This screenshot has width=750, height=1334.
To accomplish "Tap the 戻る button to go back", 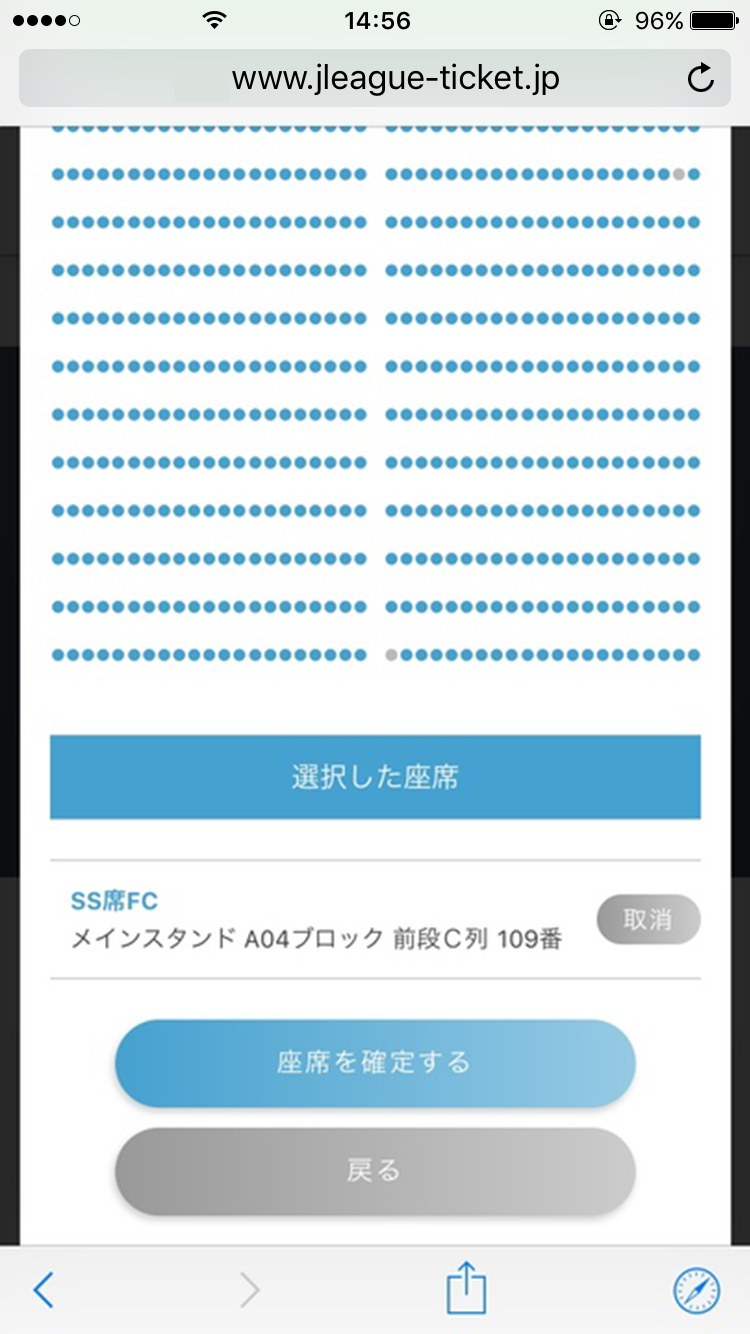I will (x=375, y=1171).
